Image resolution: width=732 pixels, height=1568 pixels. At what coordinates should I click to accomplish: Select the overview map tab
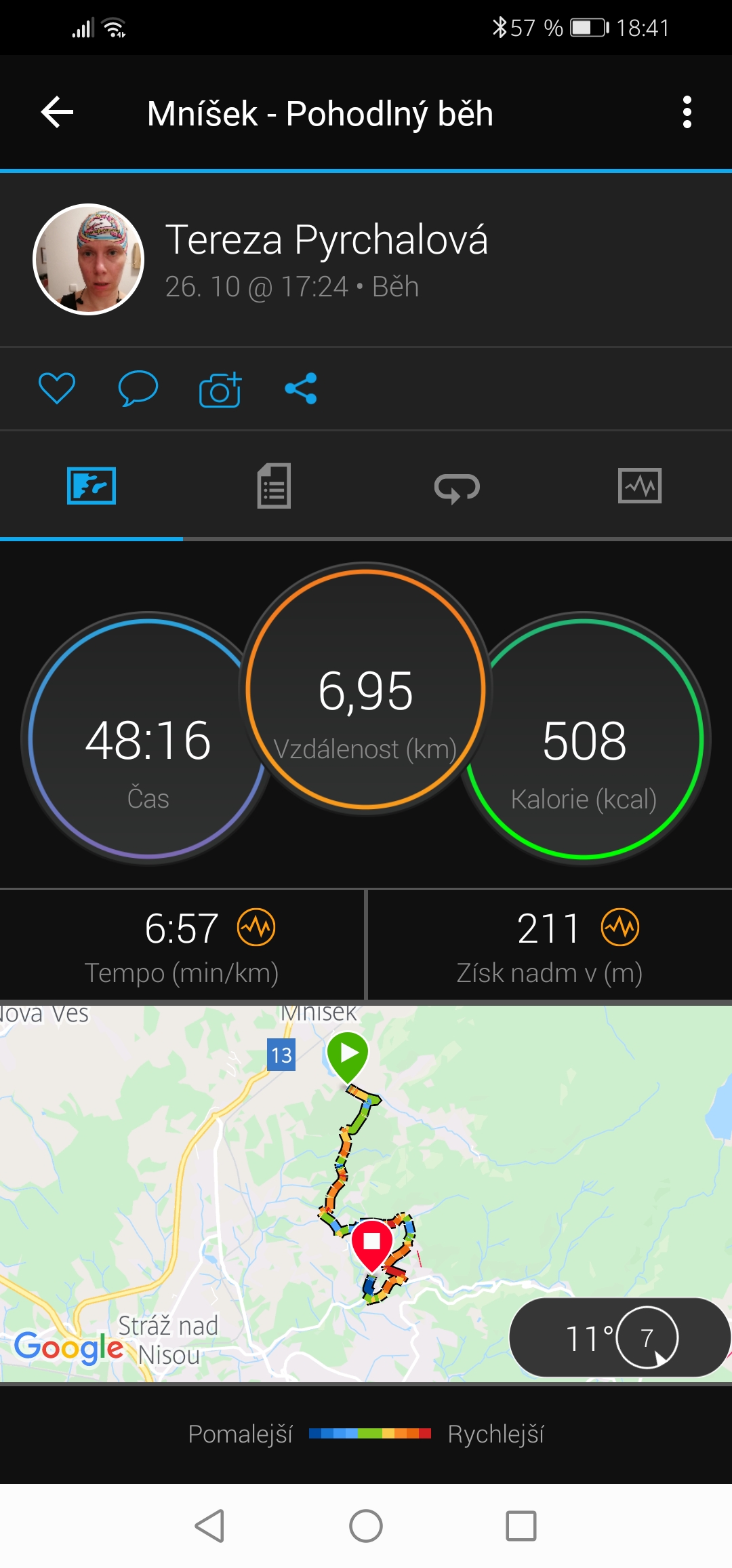pyautogui.click(x=91, y=486)
